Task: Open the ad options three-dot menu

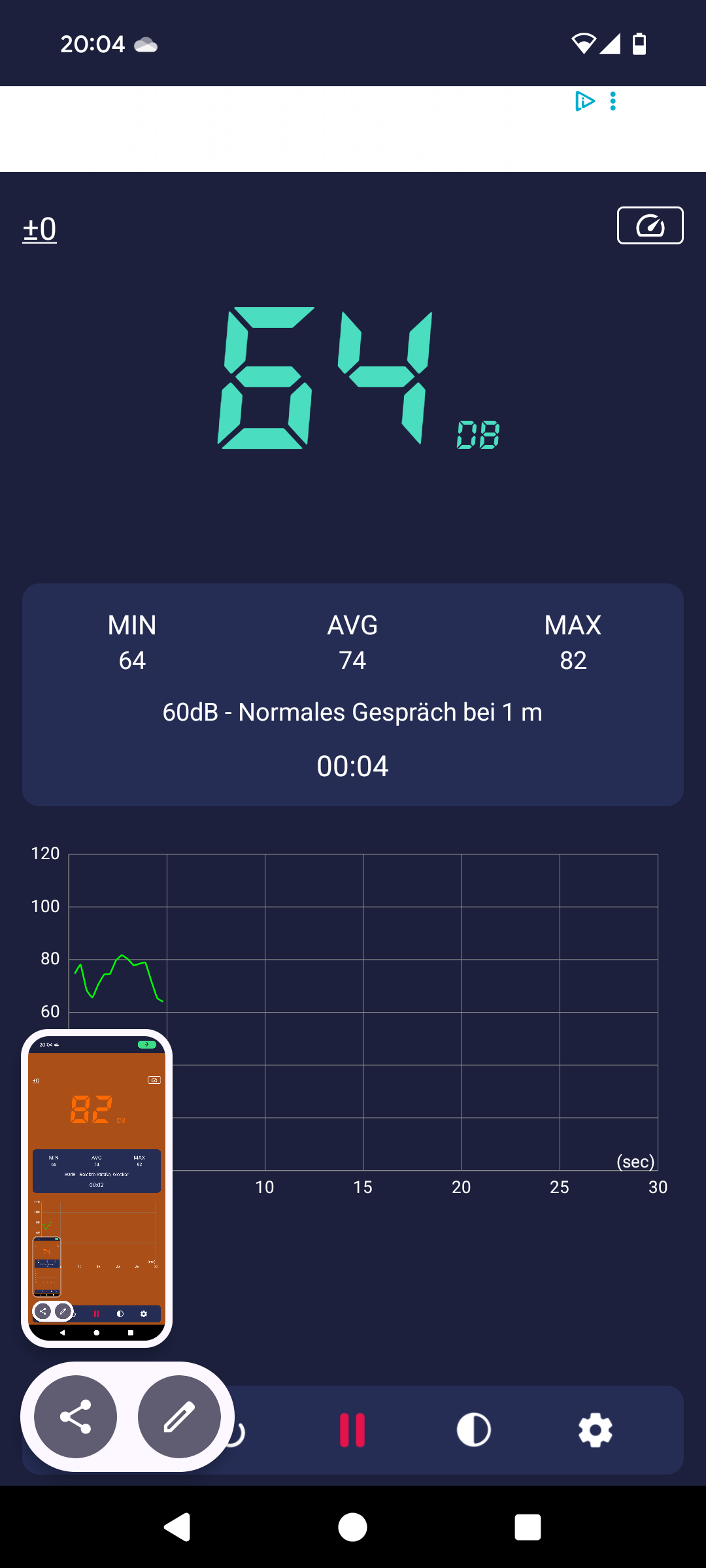Action: 613,101
